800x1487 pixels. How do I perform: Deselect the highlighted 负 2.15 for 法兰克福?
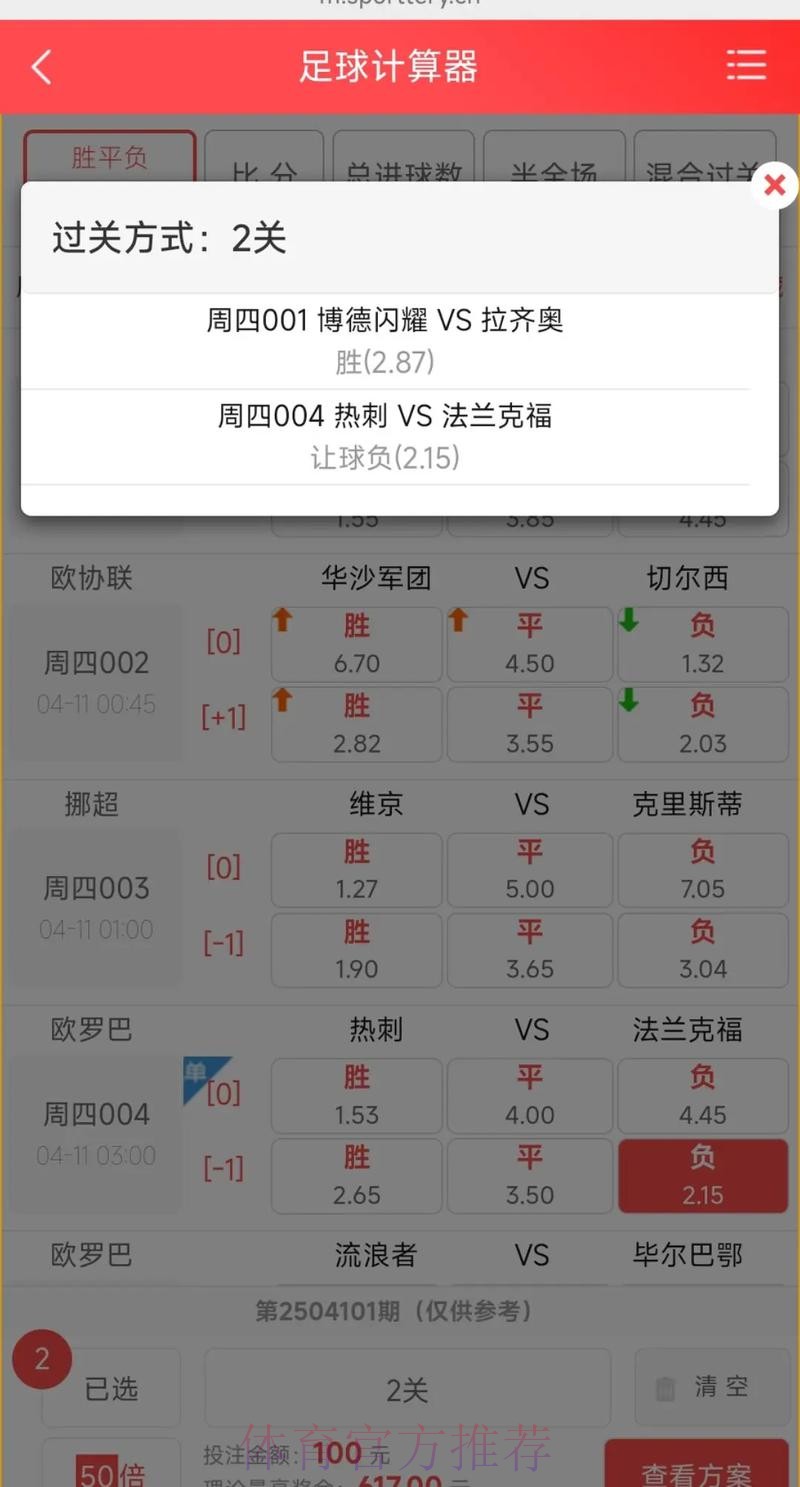coord(703,1176)
